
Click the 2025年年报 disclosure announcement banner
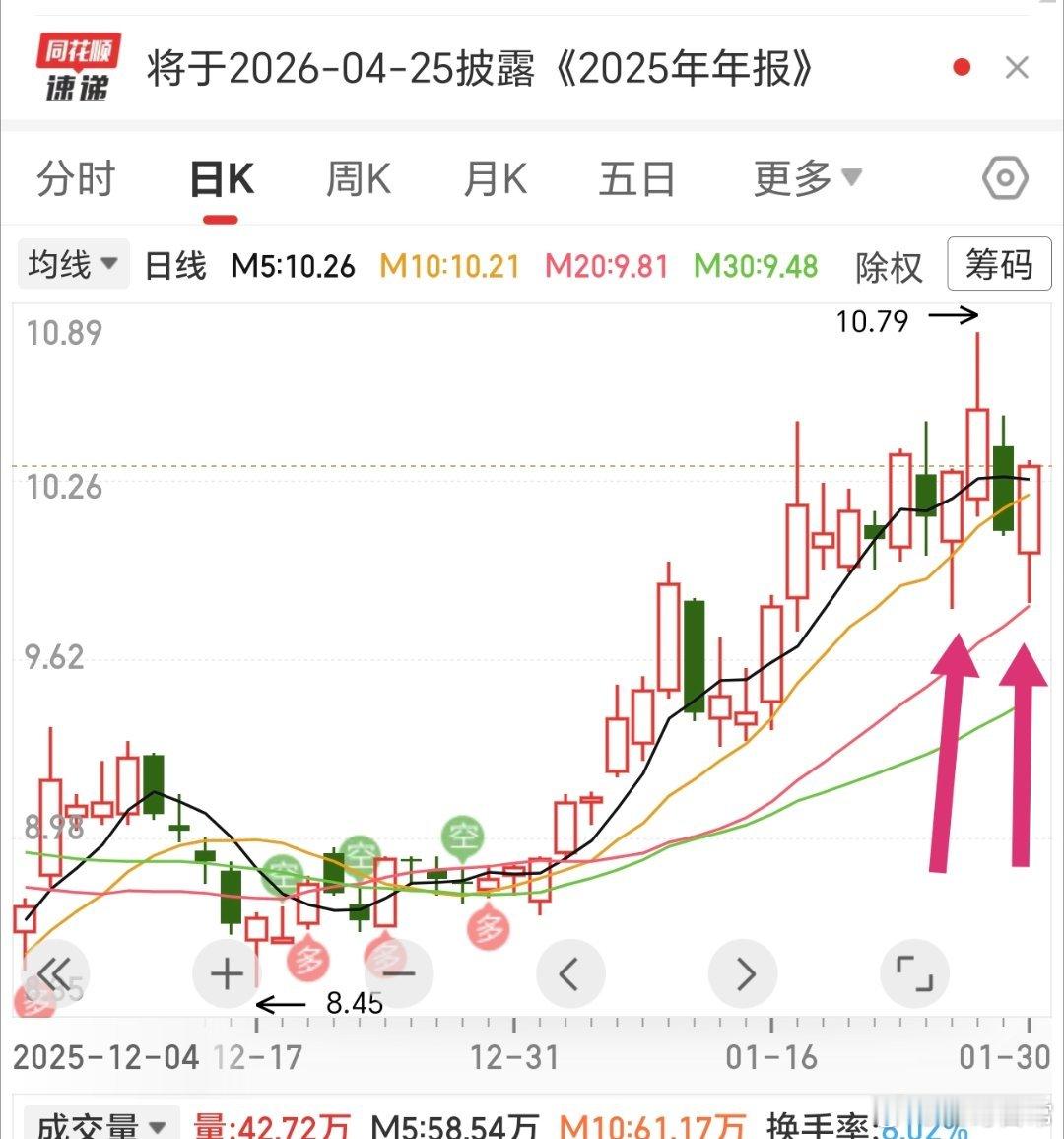(x=480, y=69)
